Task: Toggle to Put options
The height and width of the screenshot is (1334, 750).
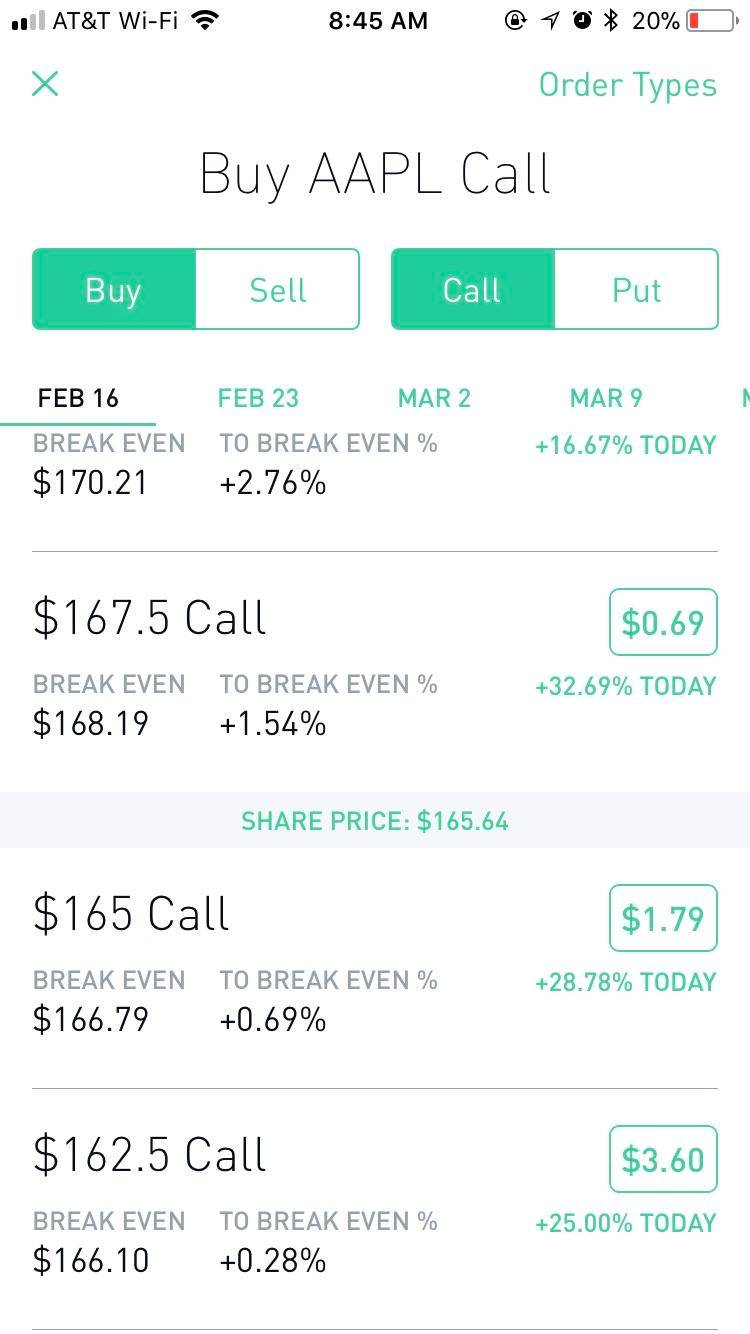Action: coord(636,289)
